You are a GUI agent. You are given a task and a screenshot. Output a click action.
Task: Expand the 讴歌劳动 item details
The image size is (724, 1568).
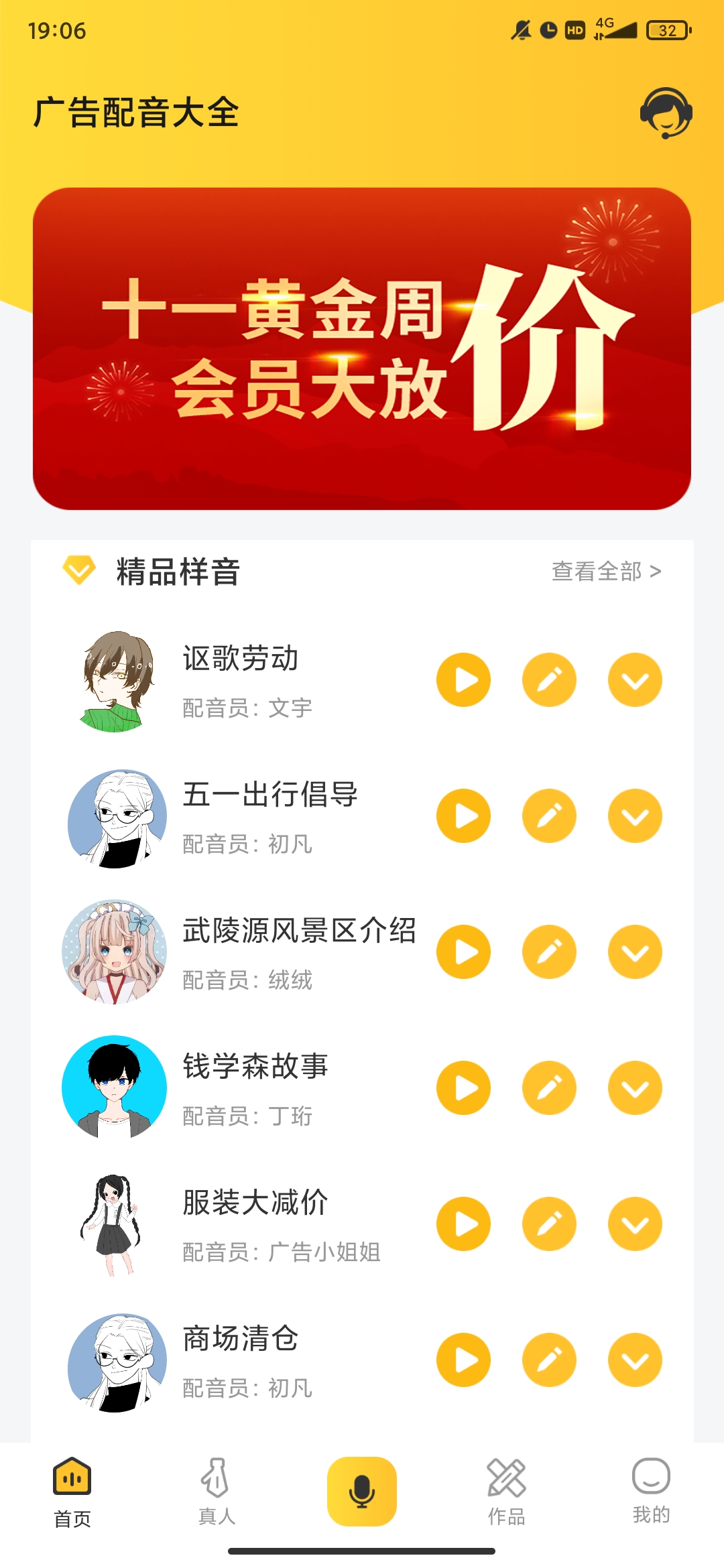coord(635,680)
